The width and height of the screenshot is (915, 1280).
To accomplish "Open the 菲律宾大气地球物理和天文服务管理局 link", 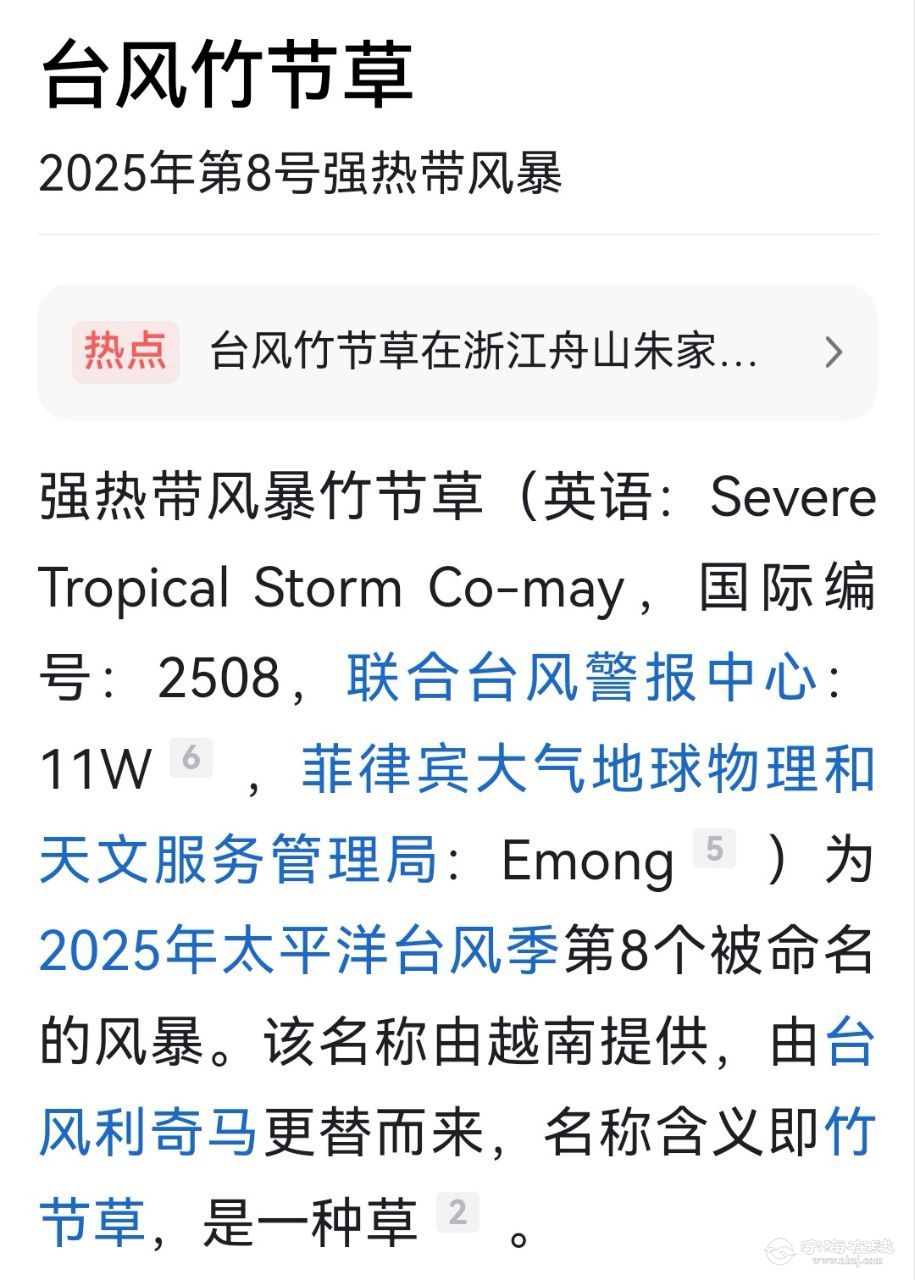I will [x=588, y=769].
